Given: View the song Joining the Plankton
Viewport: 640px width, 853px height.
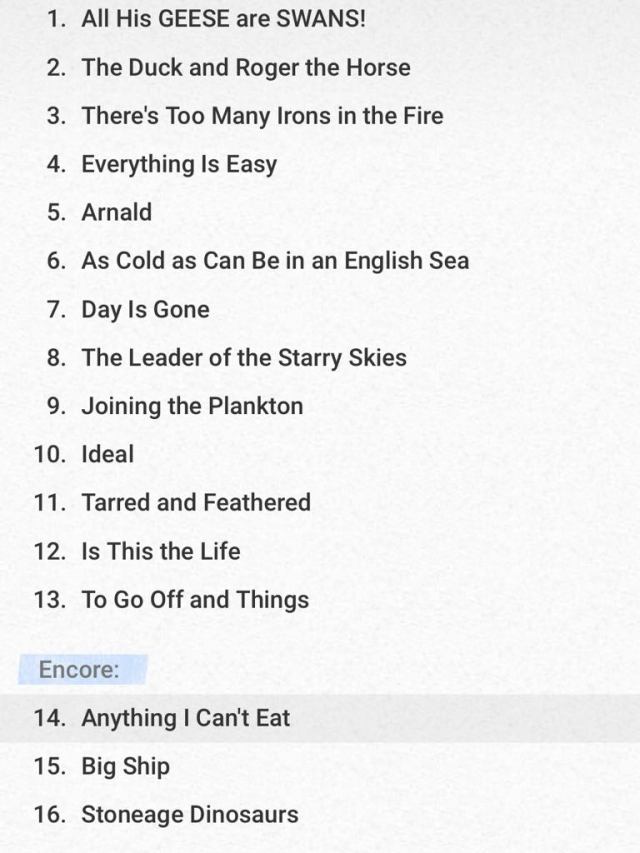Looking at the screenshot, I should tap(192, 406).
